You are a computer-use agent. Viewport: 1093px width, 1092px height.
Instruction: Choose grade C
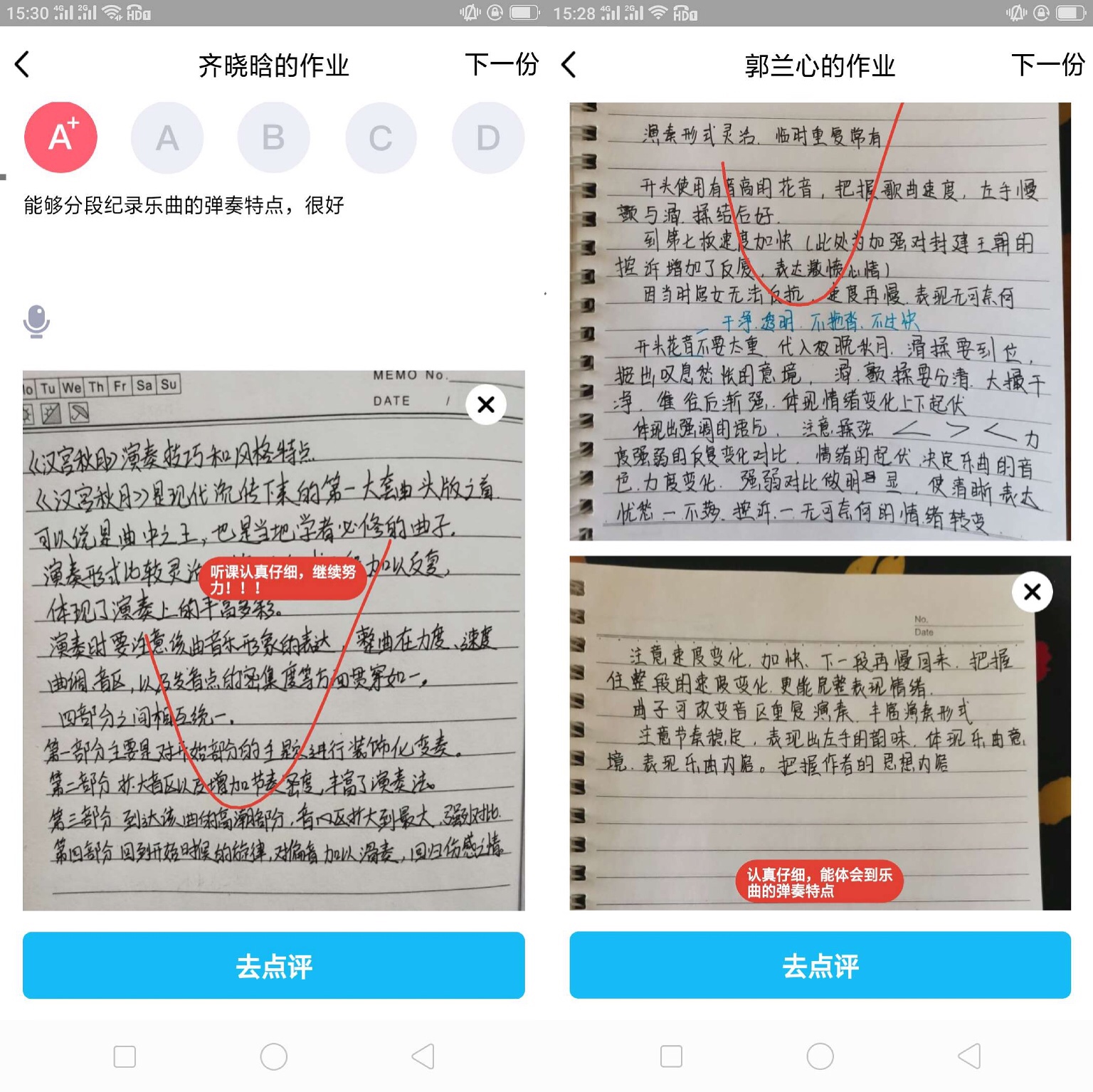(x=381, y=137)
